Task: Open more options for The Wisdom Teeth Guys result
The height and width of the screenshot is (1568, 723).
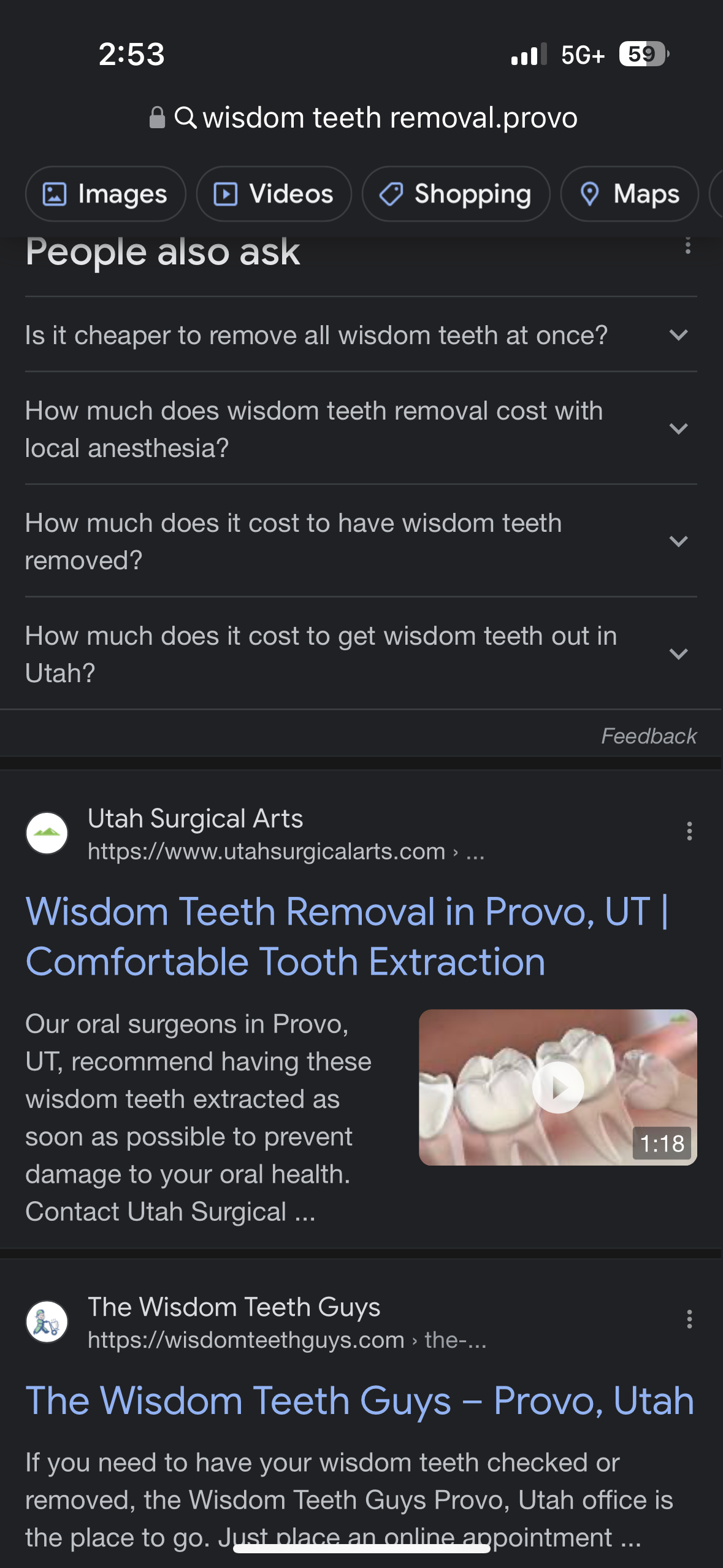Action: (x=689, y=1320)
